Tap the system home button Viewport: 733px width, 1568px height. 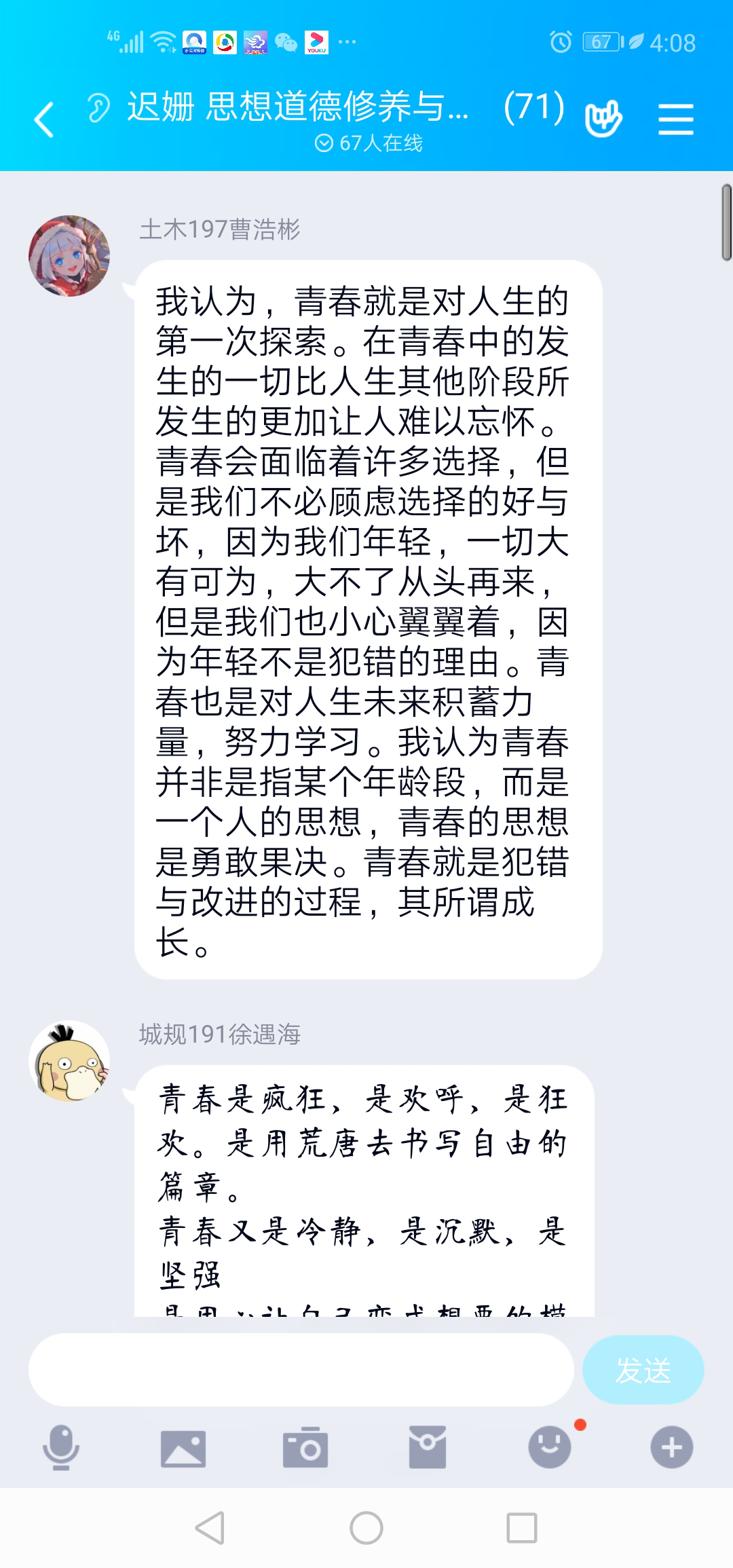[366, 1529]
